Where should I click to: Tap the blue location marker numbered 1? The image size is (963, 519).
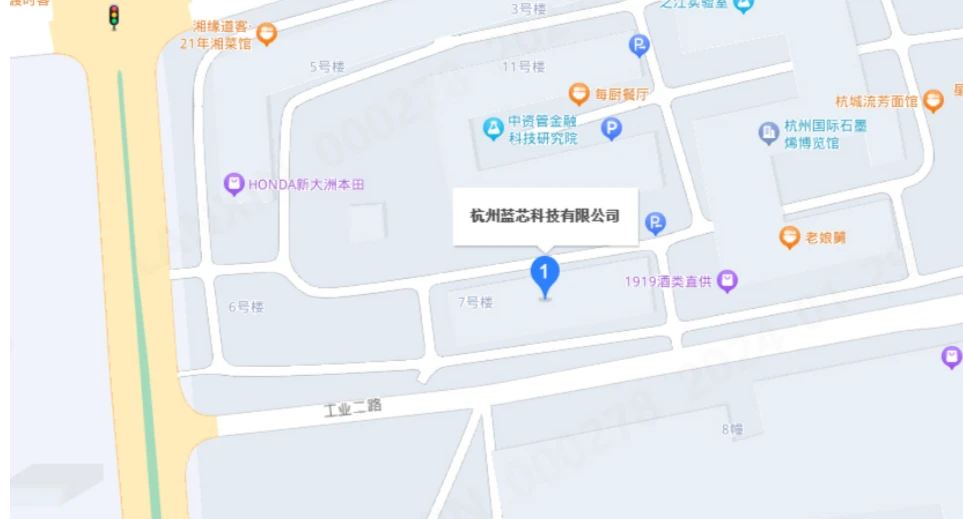pyautogui.click(x=544, y=273)
